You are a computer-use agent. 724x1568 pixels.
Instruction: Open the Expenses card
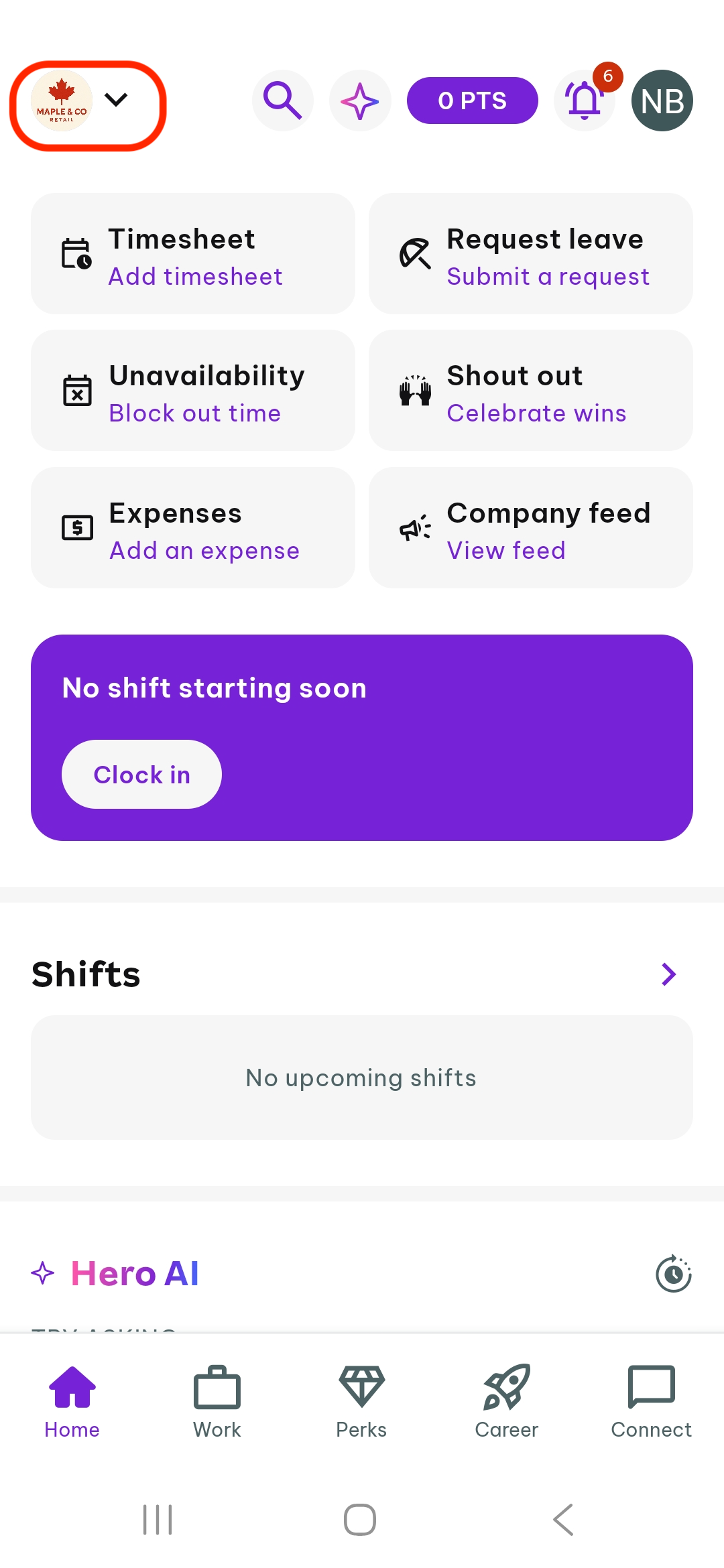click(x=193, y=528)
